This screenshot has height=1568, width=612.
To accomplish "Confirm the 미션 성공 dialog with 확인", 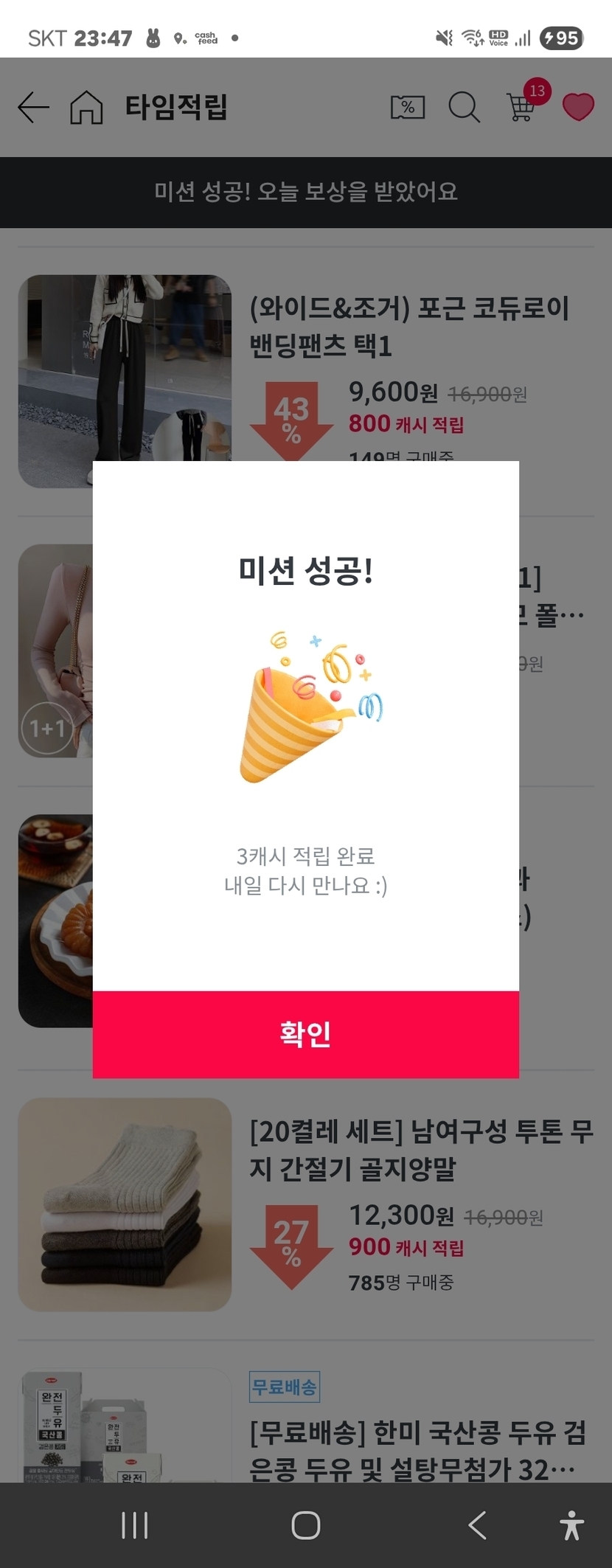I will [x=305, y=1034].
